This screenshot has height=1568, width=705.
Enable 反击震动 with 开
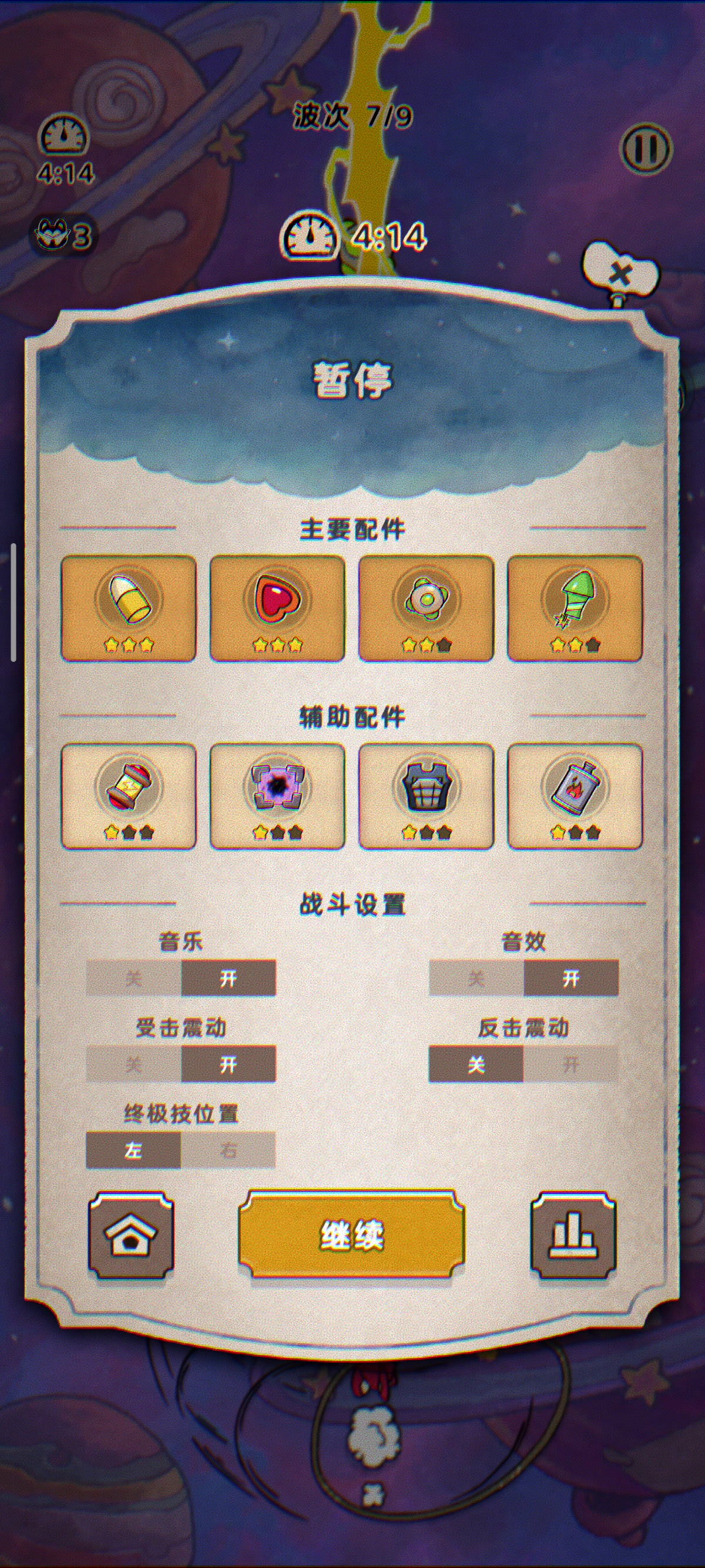pyautogui.click(x=570, y=1064)
